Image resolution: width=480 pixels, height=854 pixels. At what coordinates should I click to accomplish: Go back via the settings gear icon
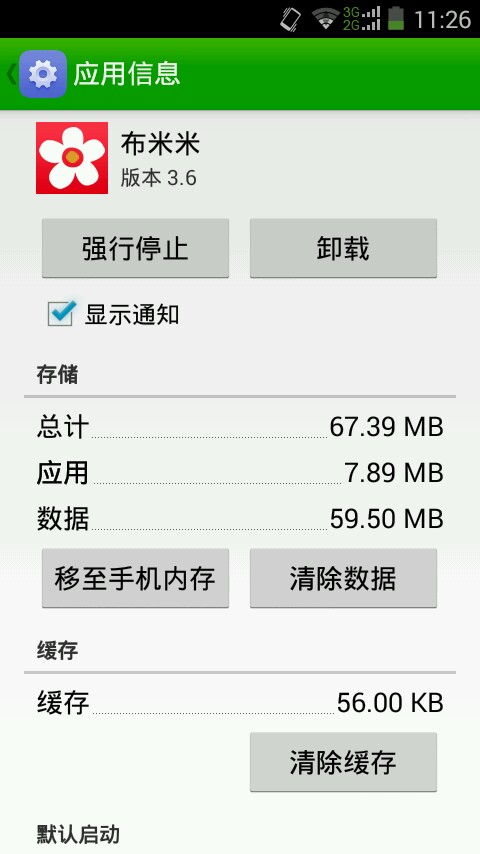[x=42, y=74]
